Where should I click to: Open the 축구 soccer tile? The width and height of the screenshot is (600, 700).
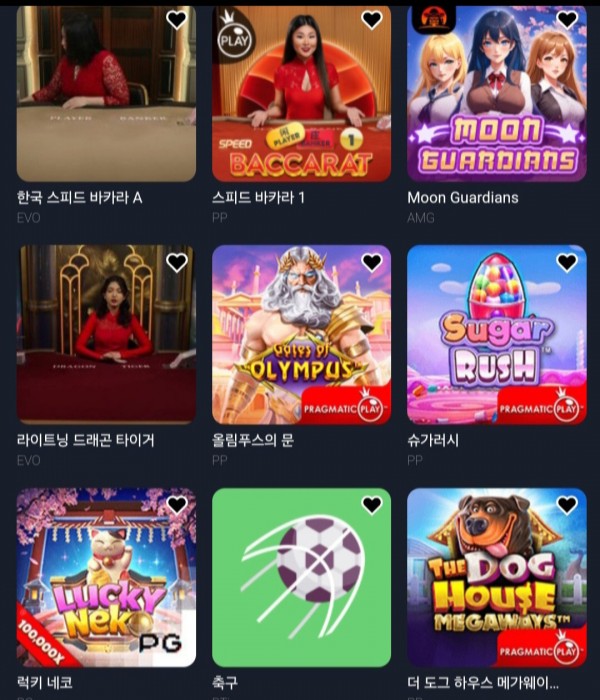[x=301, y=580]
